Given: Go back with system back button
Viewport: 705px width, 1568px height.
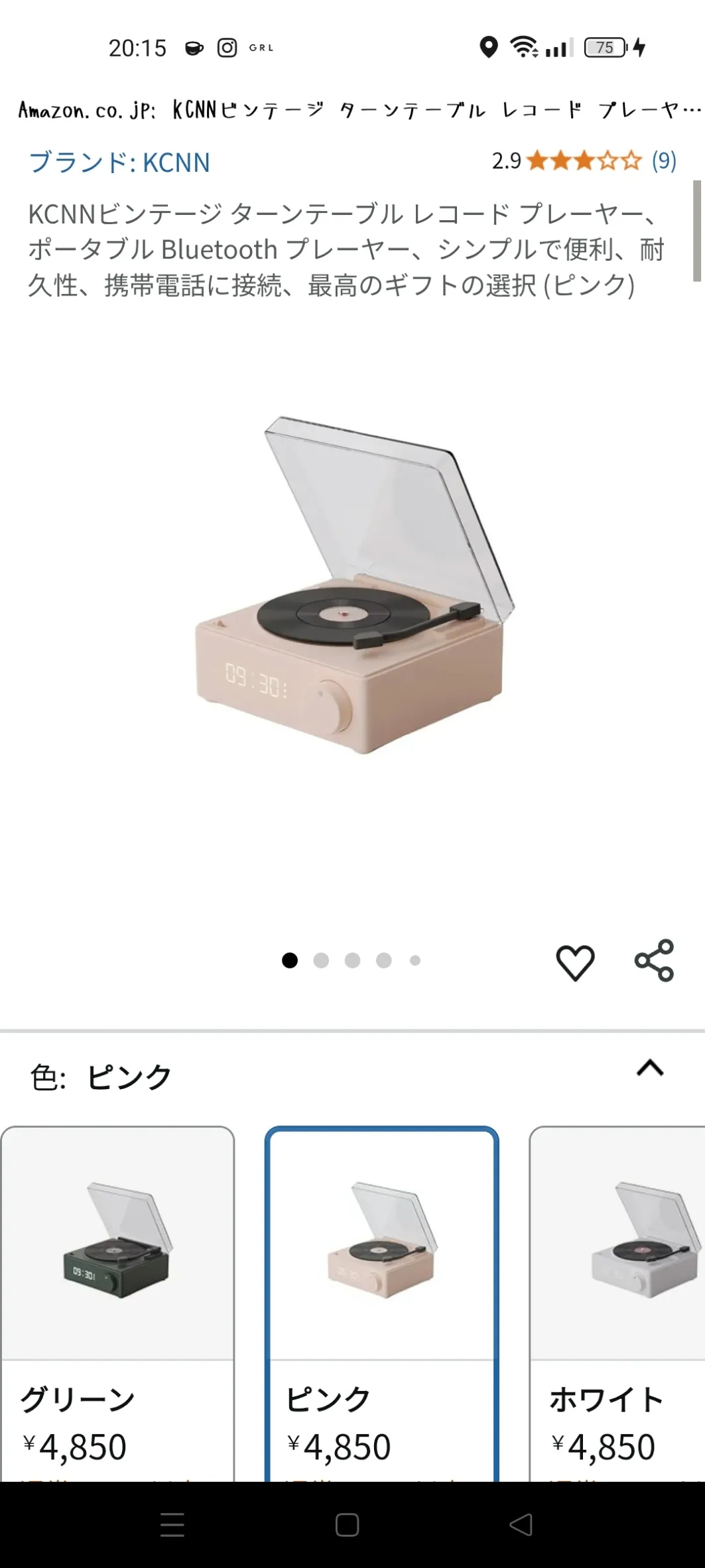Looking at the screenshot, I should point(521,1524).
